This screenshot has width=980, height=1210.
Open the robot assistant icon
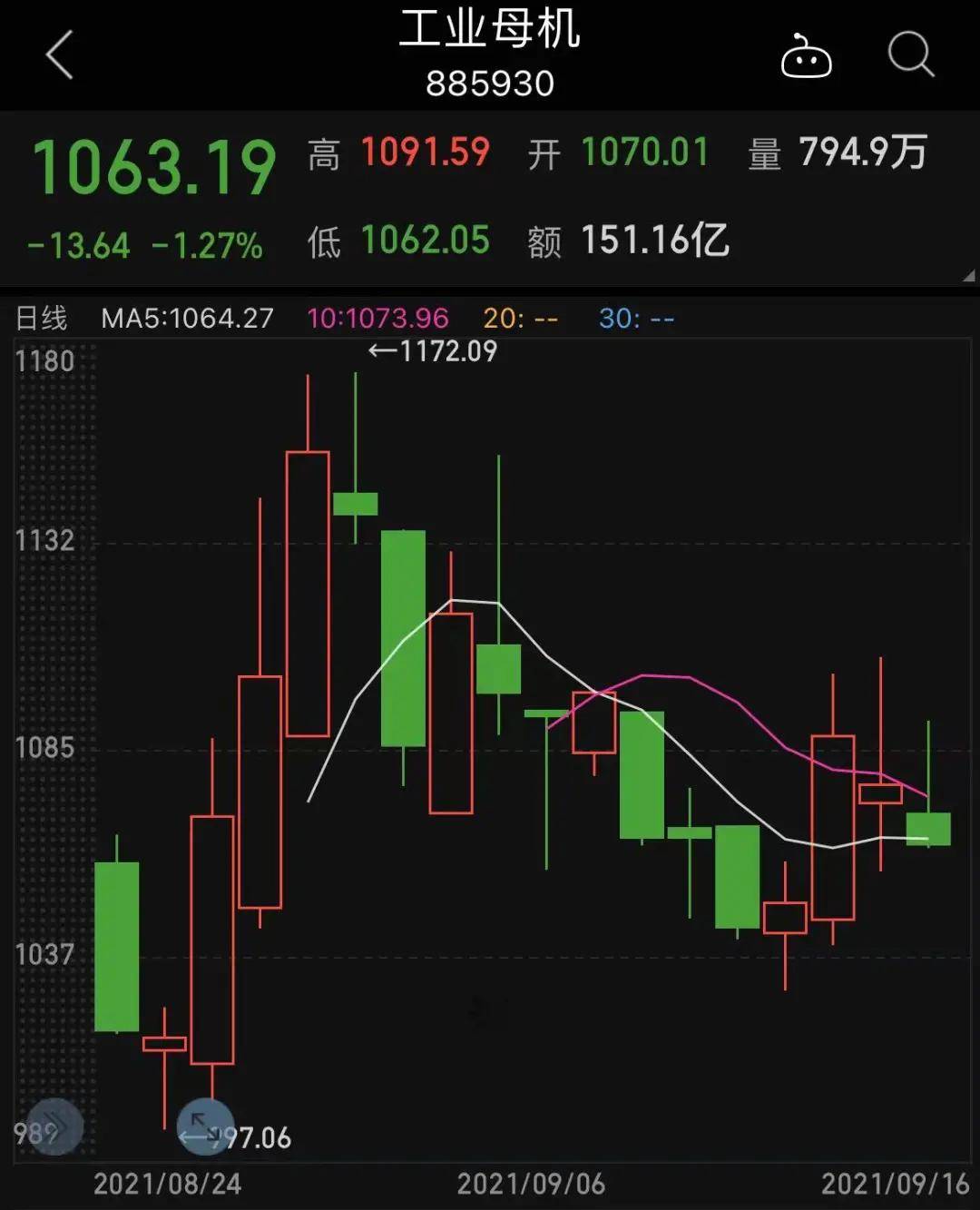click(x=806, y=57)
